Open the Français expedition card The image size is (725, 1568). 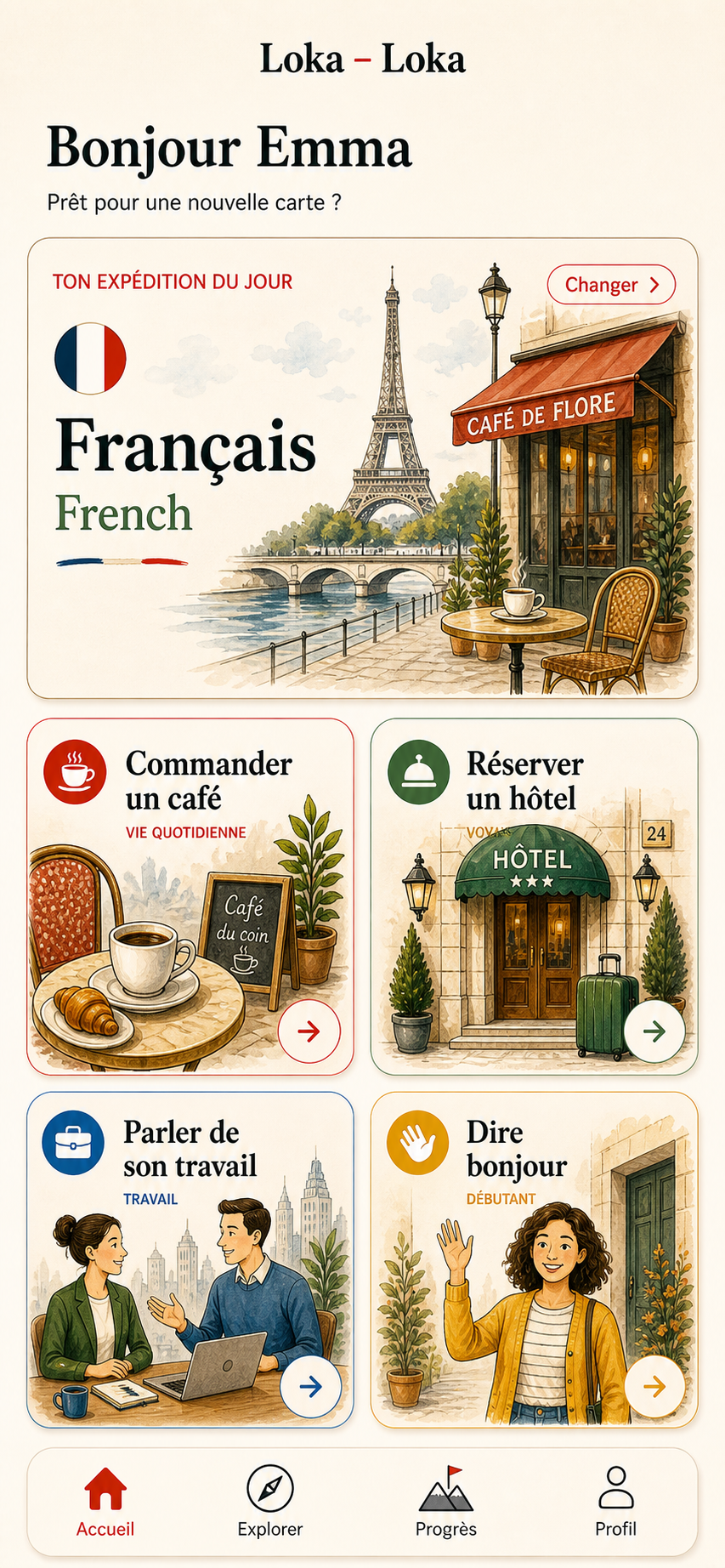coord(362,469)
